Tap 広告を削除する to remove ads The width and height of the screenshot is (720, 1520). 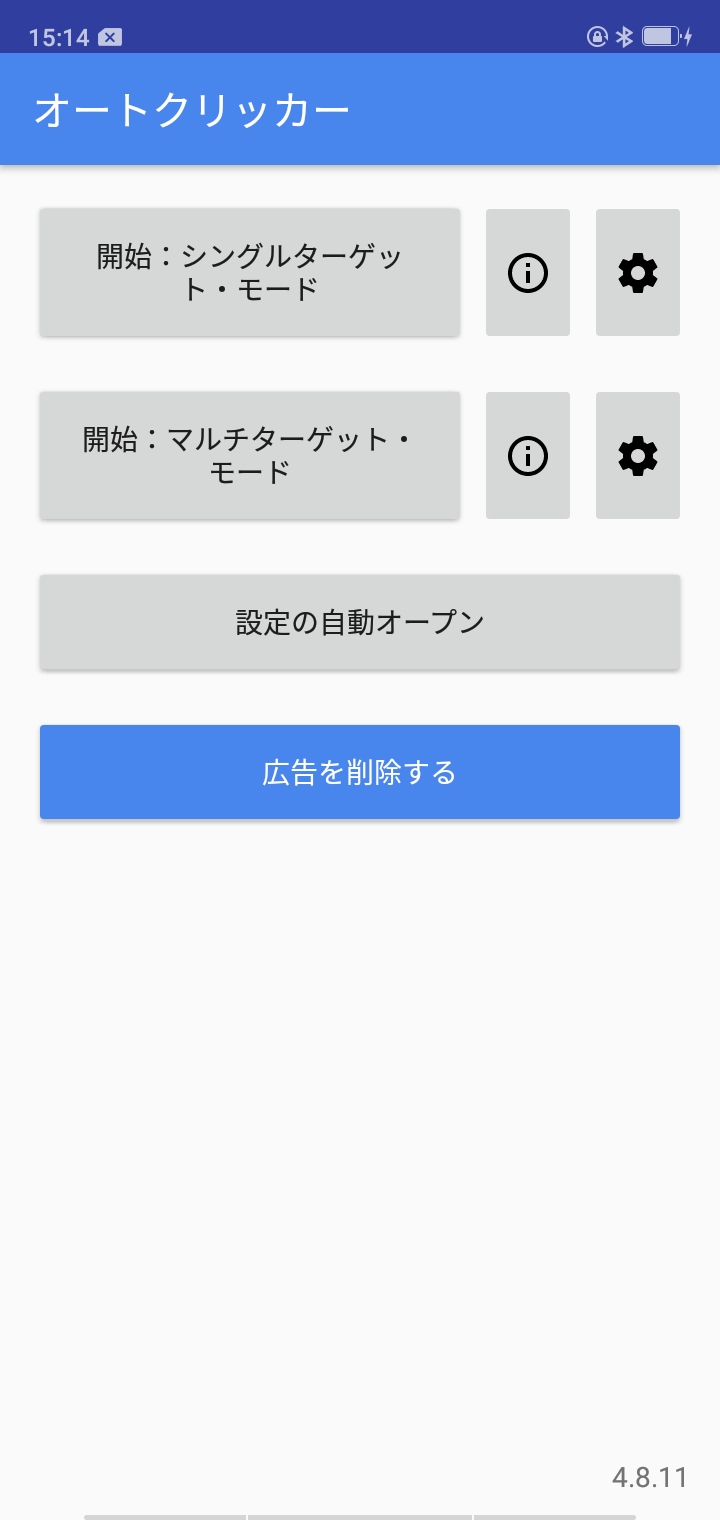(x=360, y=772)
